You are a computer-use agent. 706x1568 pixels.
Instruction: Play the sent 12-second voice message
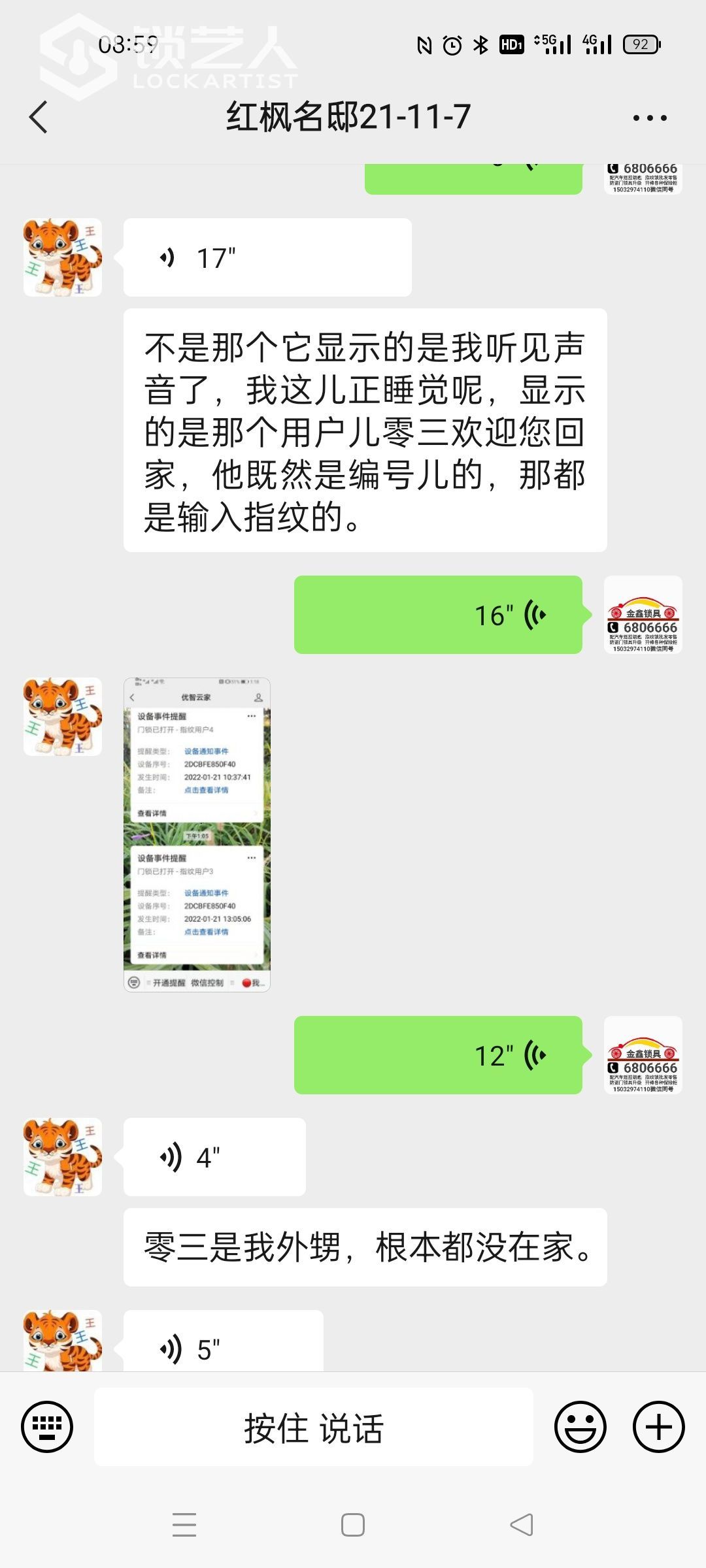[438, 1055]
